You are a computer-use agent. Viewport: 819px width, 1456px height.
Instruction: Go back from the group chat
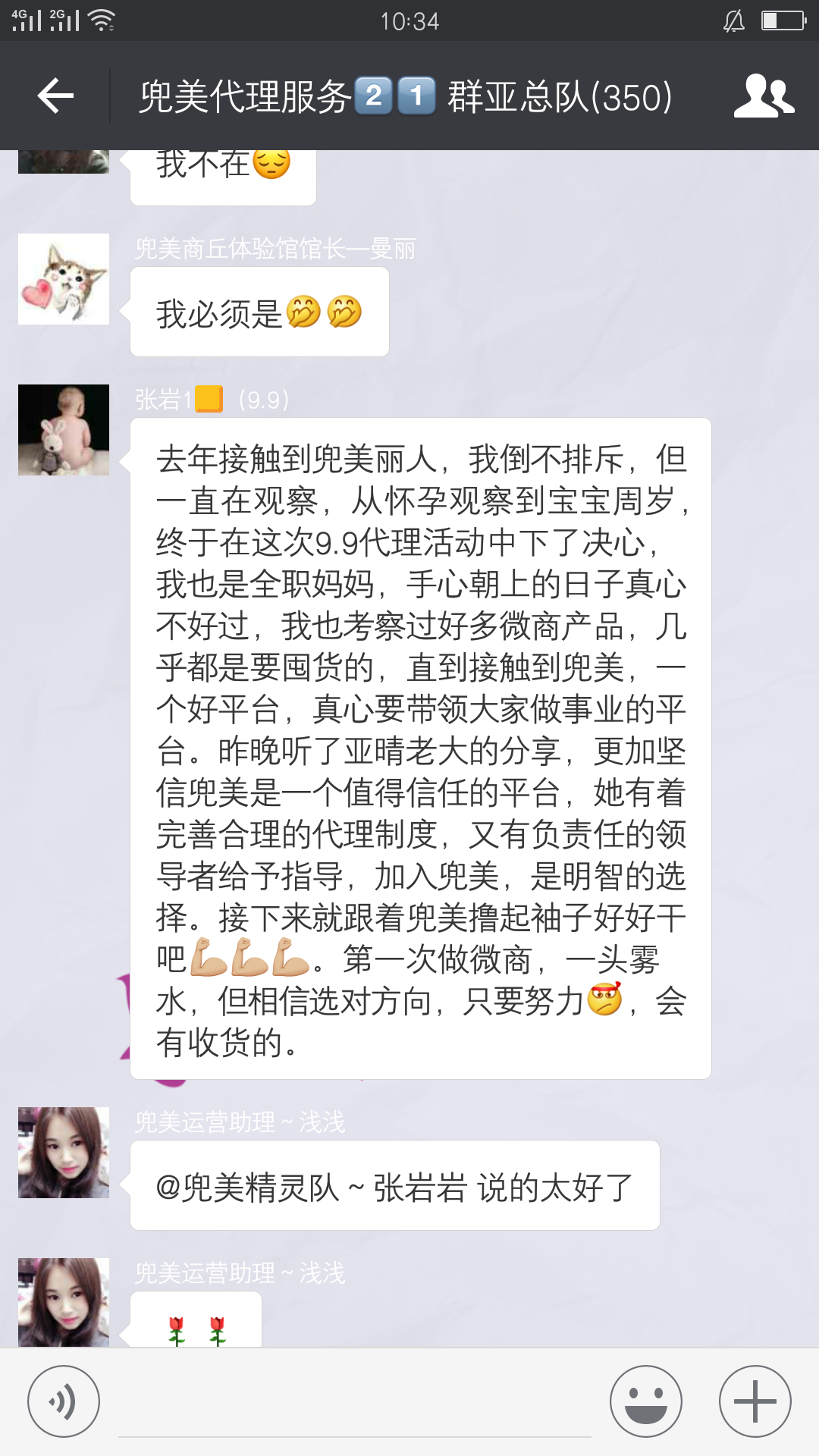click(55, 96)
